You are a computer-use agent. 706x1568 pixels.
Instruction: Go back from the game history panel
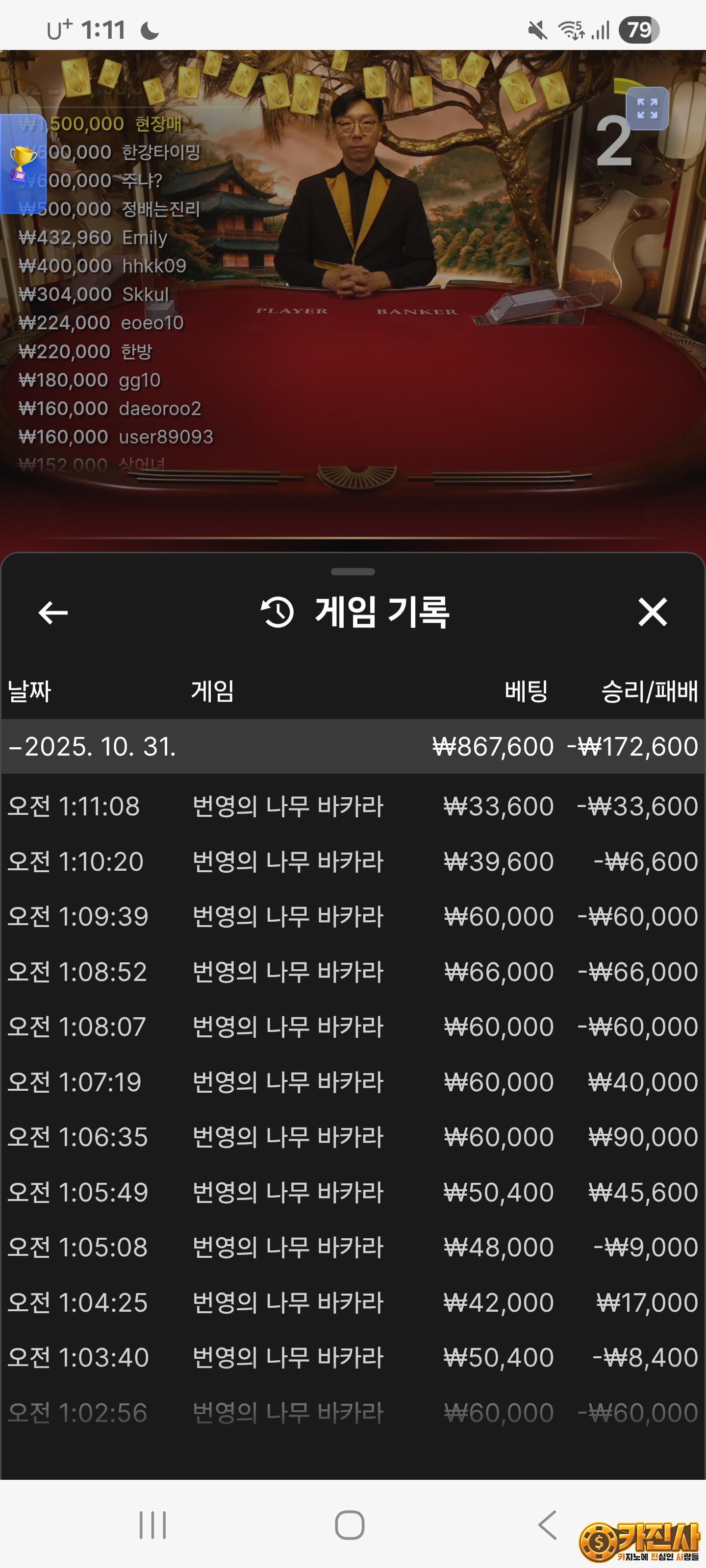[x=53, y=612]
